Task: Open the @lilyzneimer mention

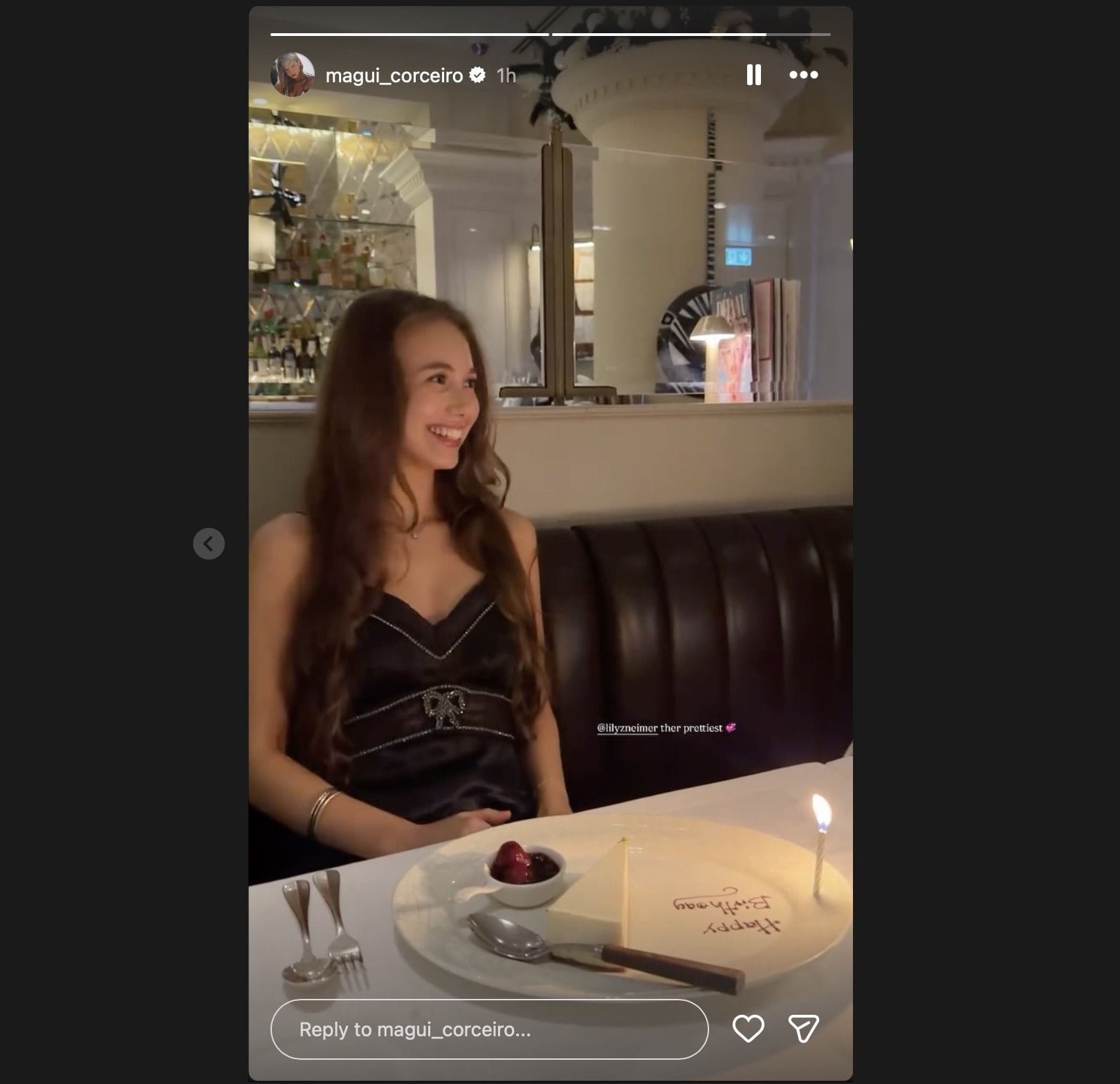Action: [x=627, y=728]
